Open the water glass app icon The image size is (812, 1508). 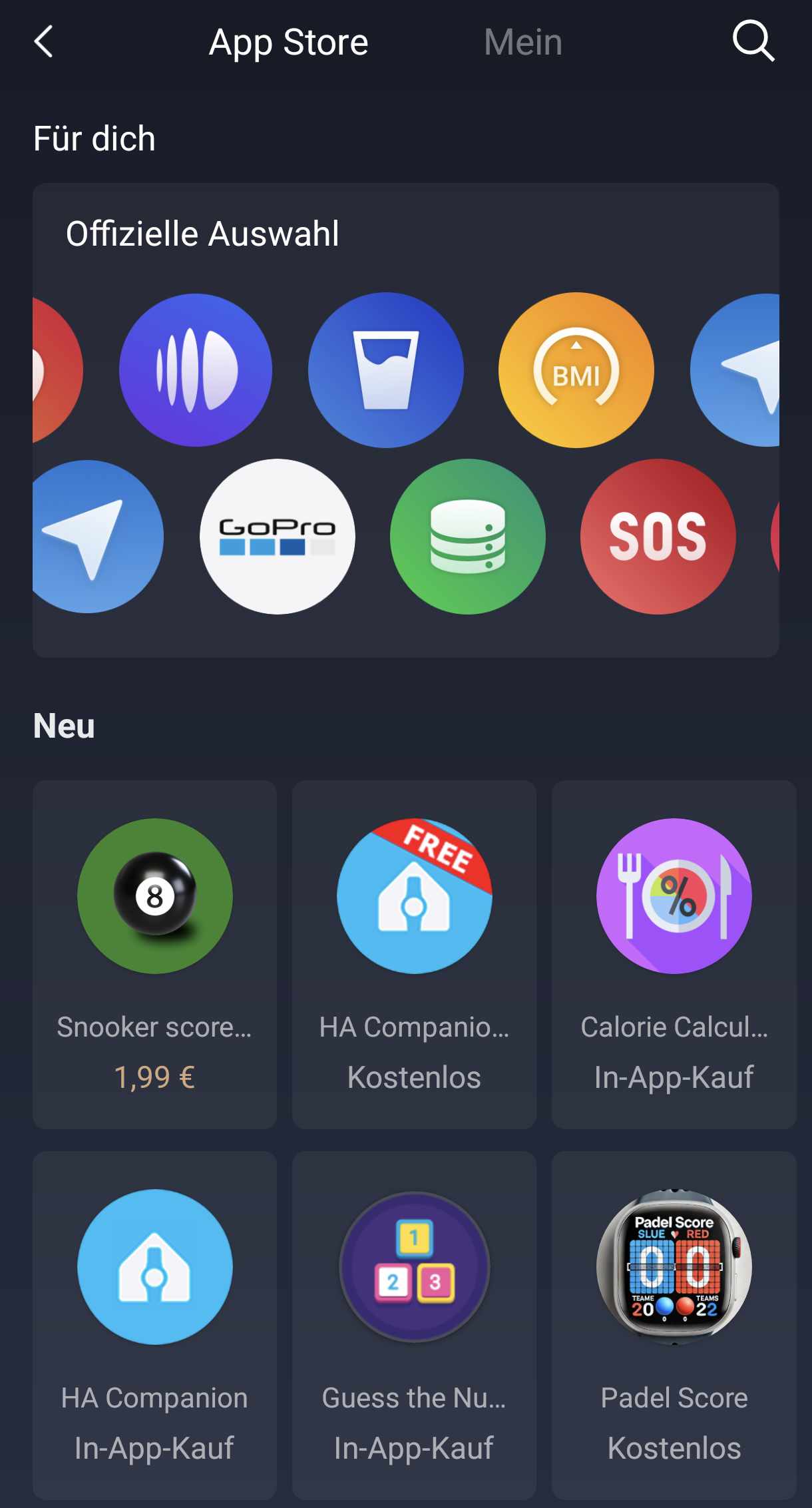[x=385, y=370]
